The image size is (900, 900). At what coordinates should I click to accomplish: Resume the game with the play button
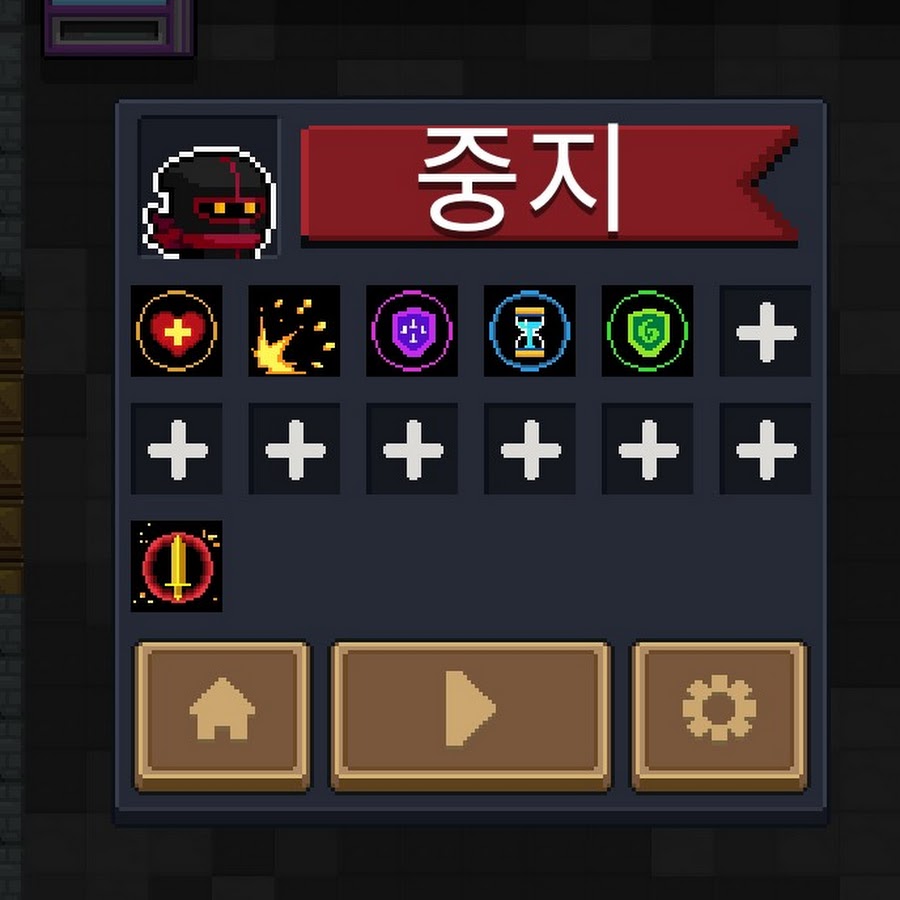[x=470, y=713]
